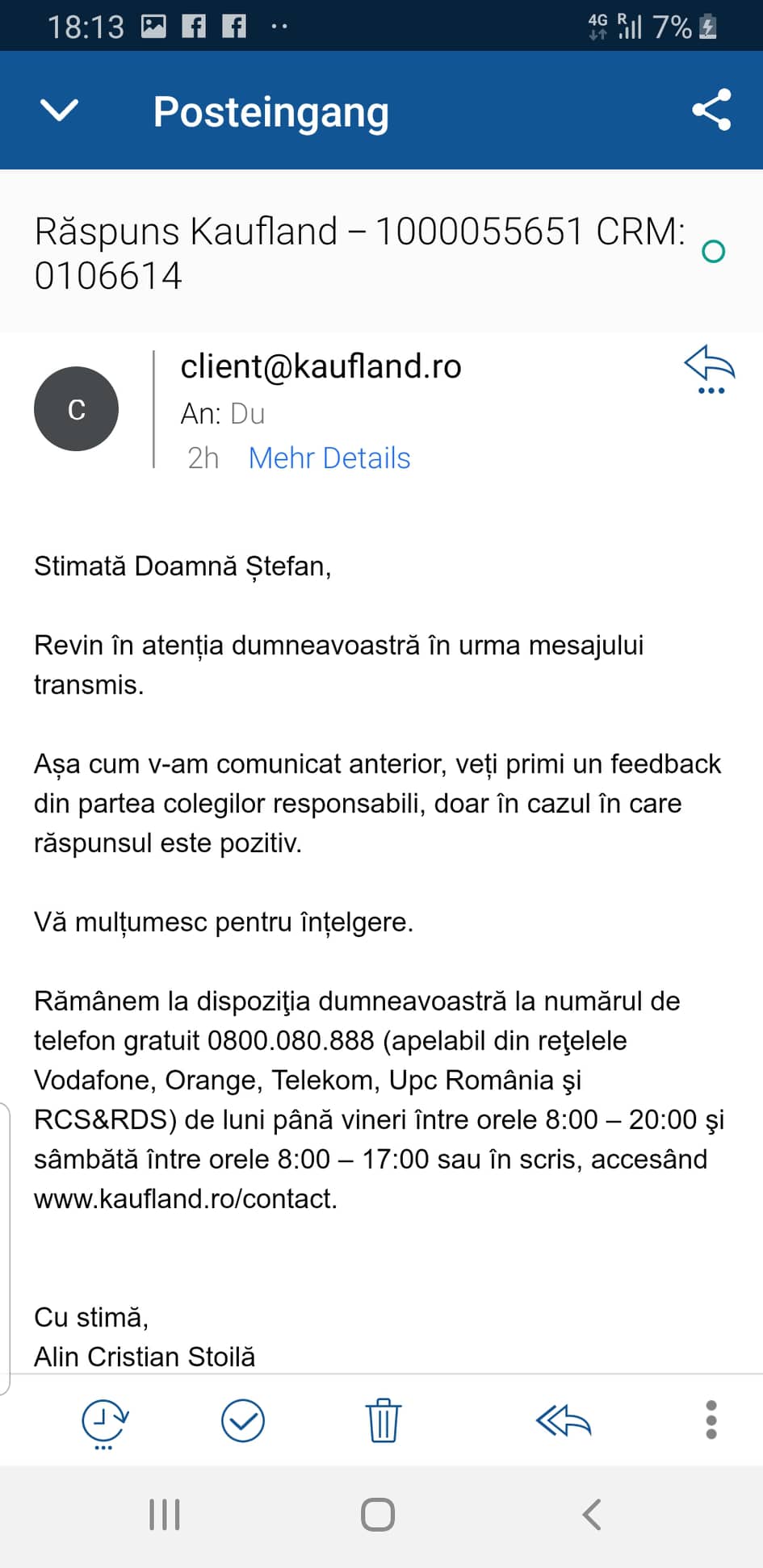Delete this email
The height and width of the screenshot is (1568, 763).
click(x=383, y=1420)
